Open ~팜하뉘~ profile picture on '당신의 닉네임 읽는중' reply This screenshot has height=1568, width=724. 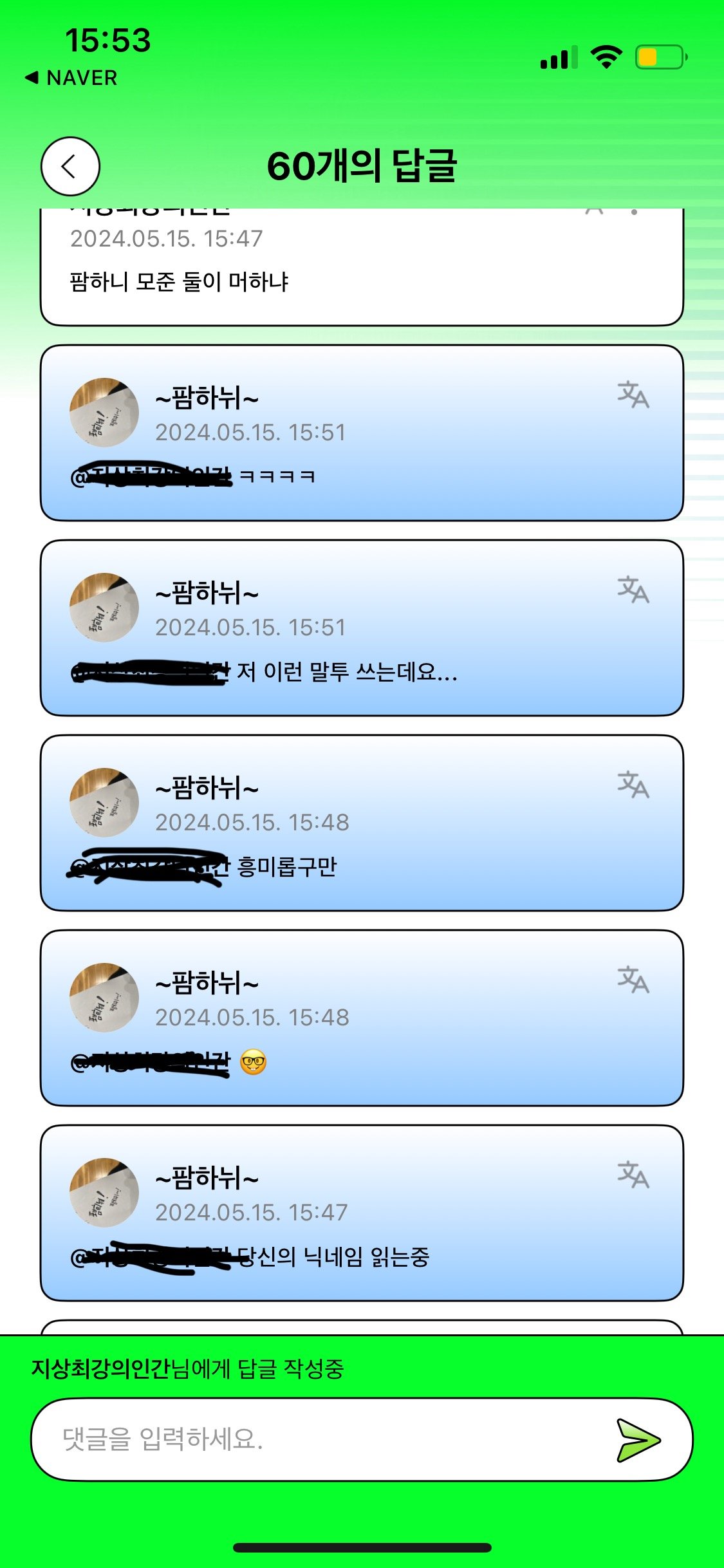pyautogui.click(x=104, y=1192)
